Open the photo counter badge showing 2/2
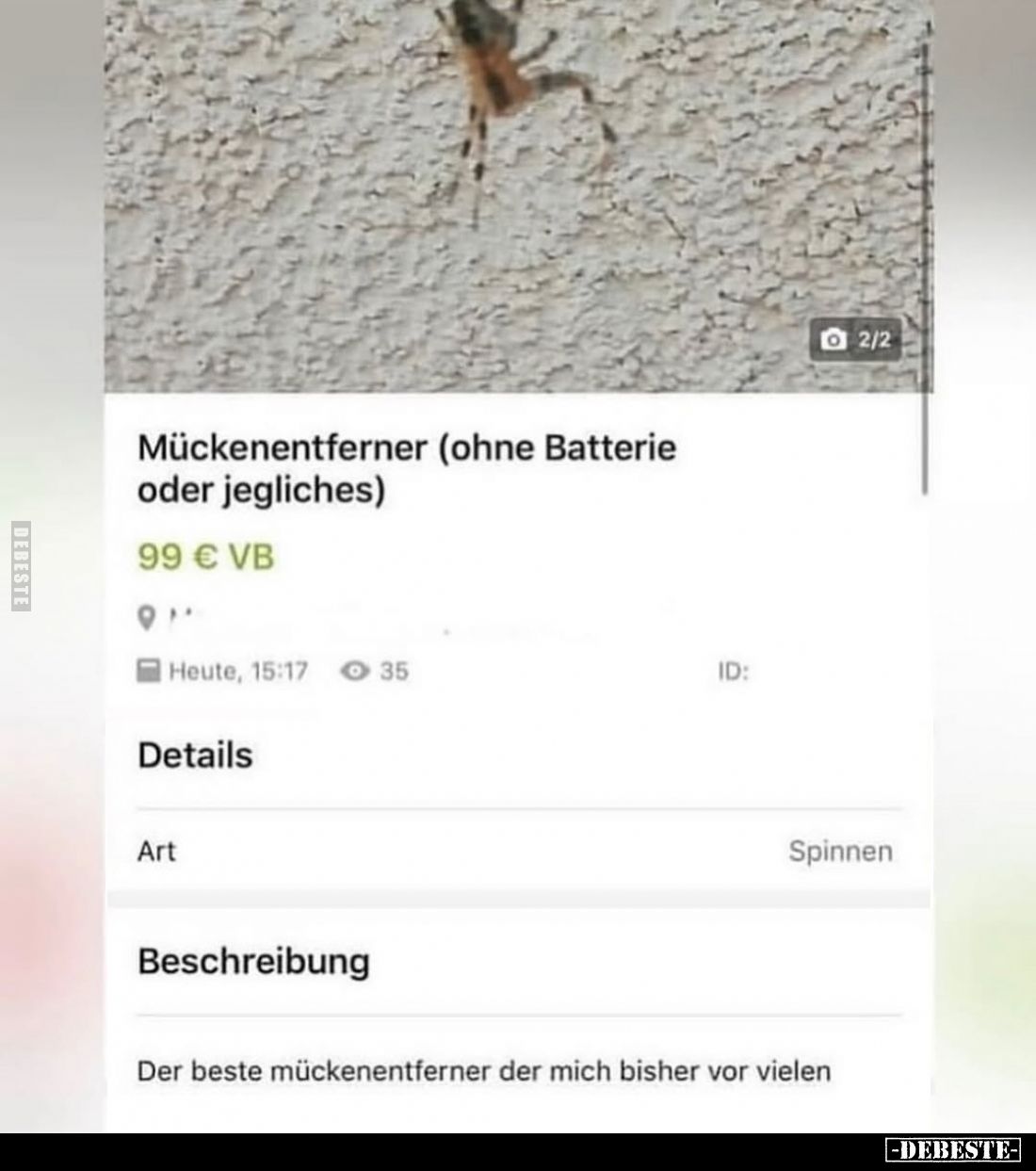This screenshot has height=1171, width=1036. point(854,340)
